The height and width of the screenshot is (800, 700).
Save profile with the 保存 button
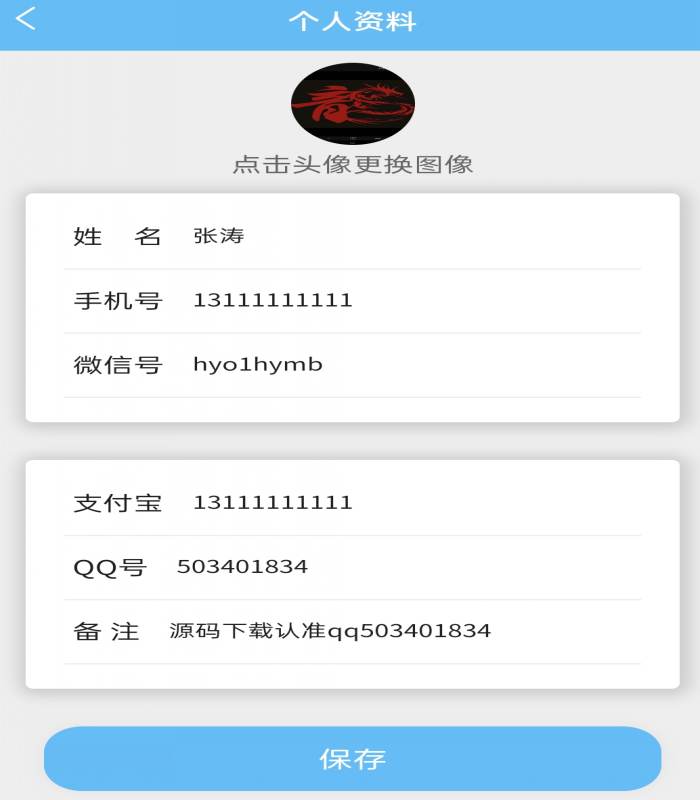pos(352,759)
